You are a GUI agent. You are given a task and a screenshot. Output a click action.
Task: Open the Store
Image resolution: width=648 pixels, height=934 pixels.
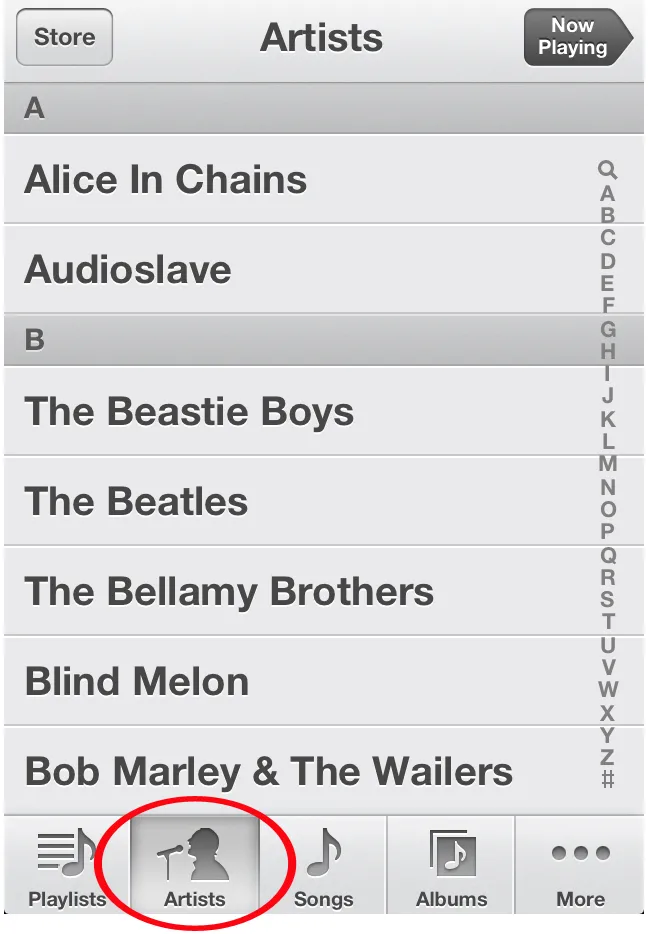click(64, 38)
